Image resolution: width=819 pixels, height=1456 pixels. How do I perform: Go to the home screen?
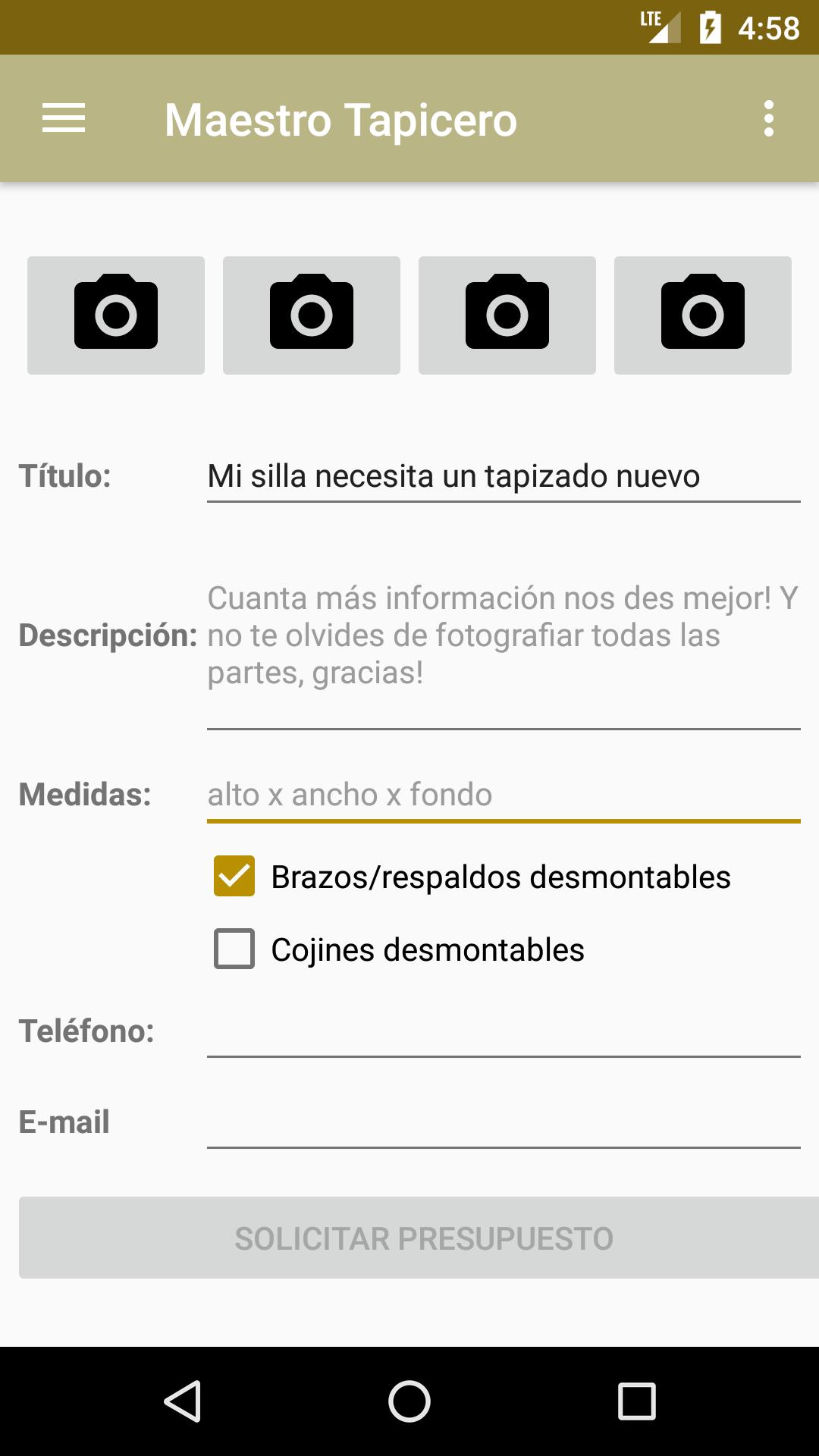tap(409, 1401)
